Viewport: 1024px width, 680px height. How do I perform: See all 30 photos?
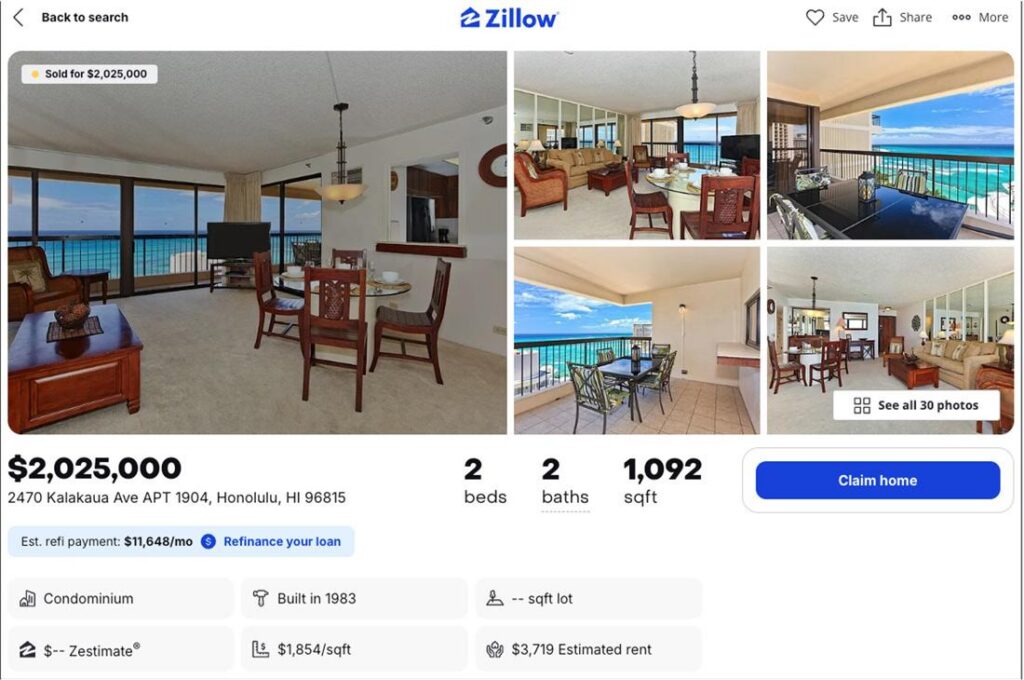pyautogui.click(x=916, y=405)
